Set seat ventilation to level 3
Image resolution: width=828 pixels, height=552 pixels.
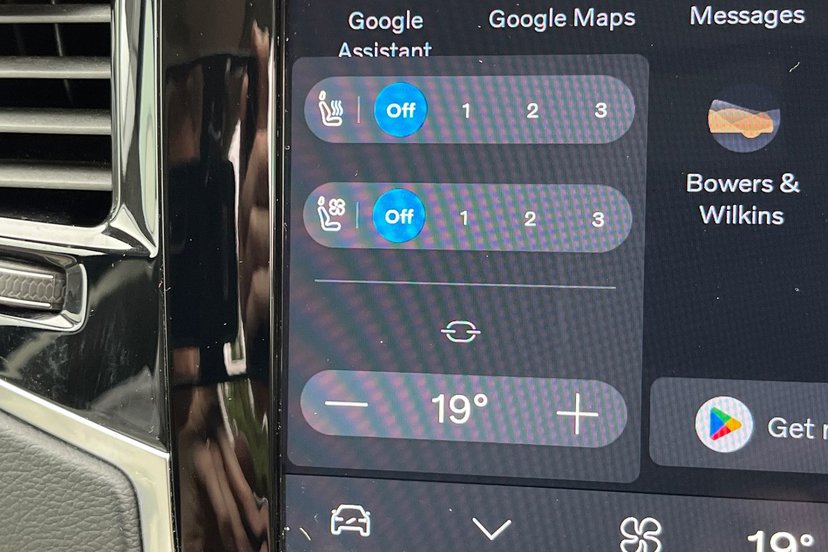point(598,219)
